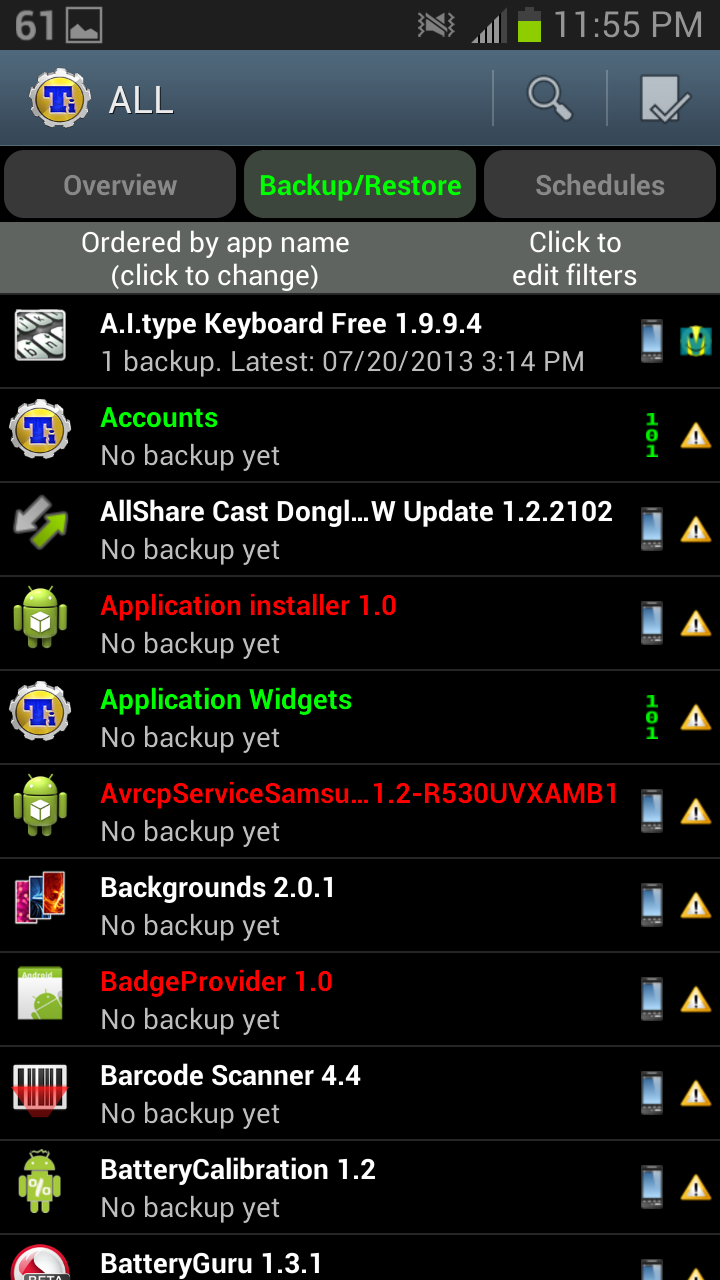Viewport: 720px width, 1280px height.
Task: Switch to the Schedules tab
Action: tap(600, 185)
